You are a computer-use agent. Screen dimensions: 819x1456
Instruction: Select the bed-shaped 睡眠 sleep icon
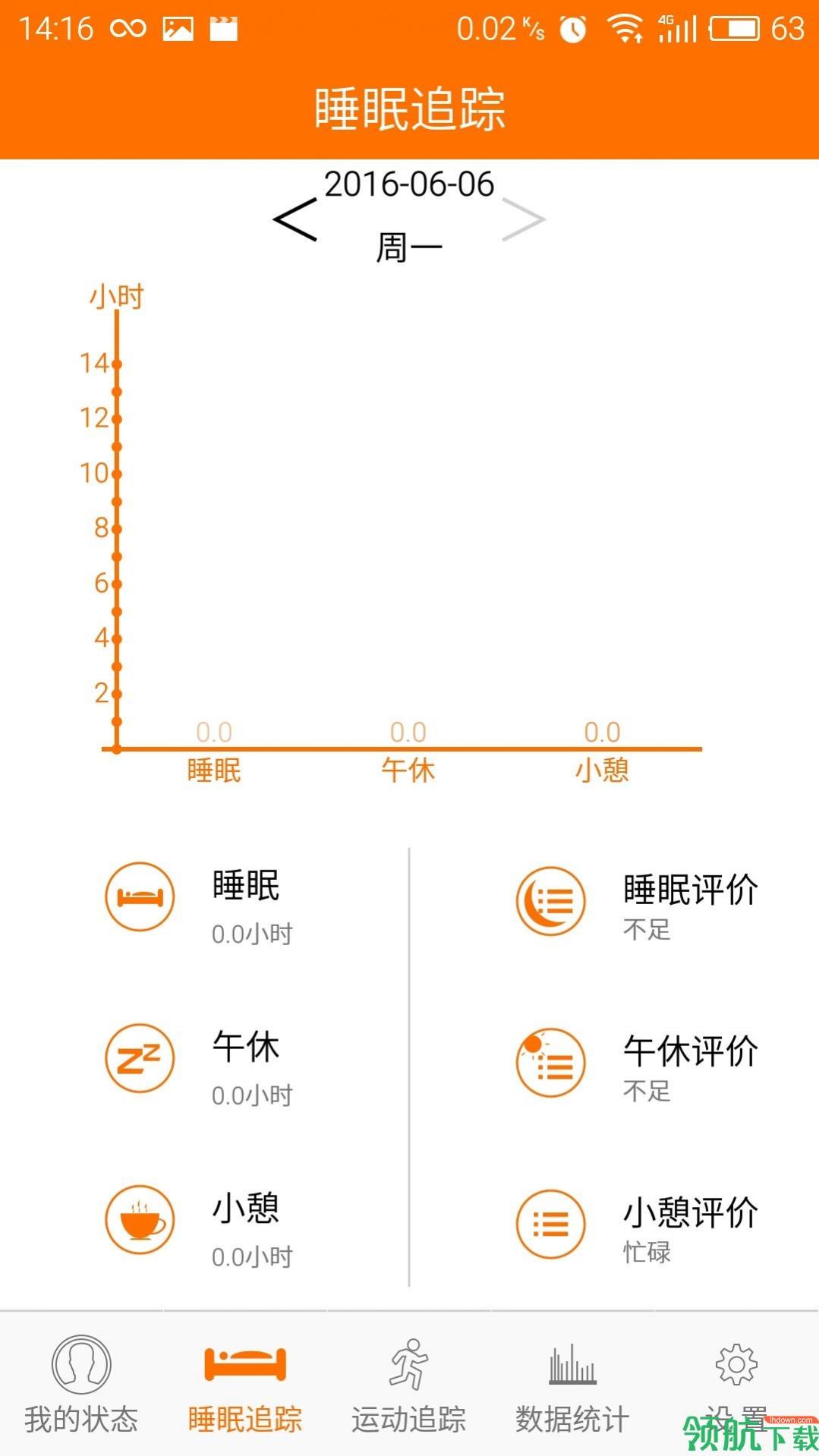point(139,896)
